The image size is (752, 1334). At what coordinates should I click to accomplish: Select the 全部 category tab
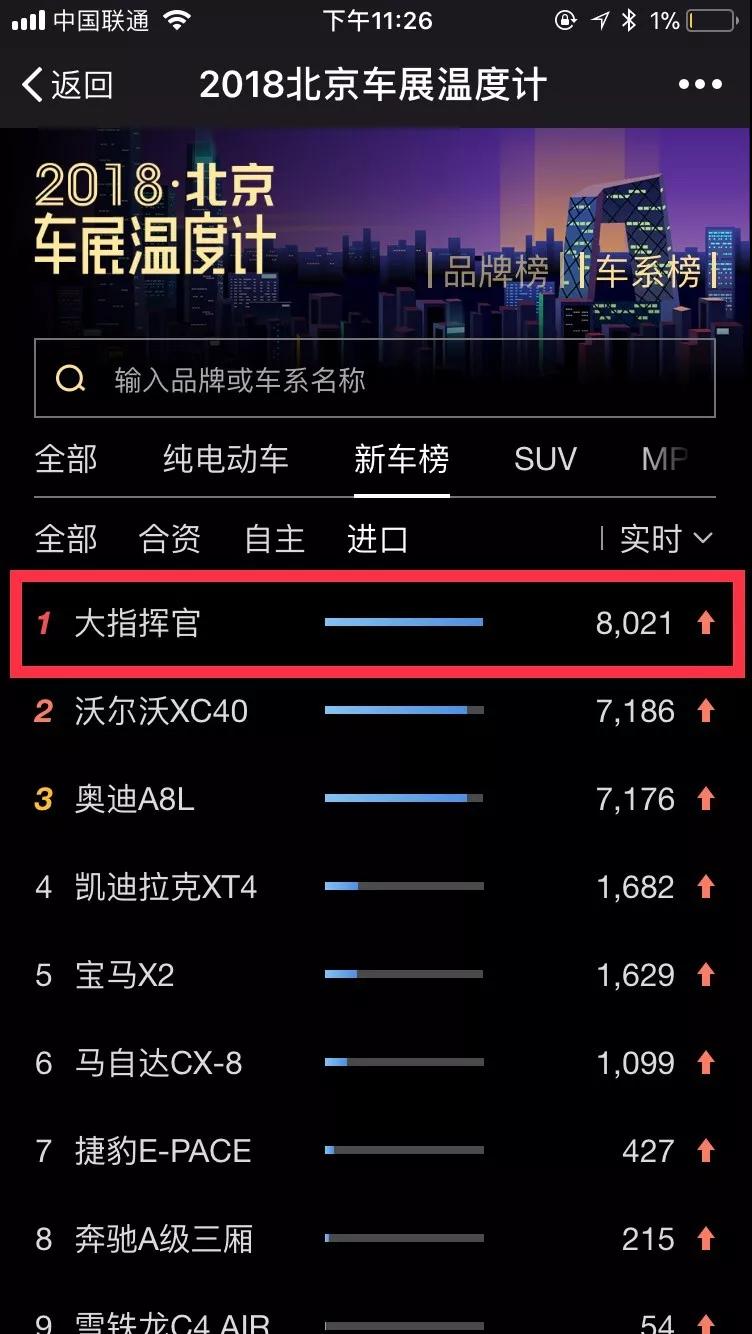[66, 459]
